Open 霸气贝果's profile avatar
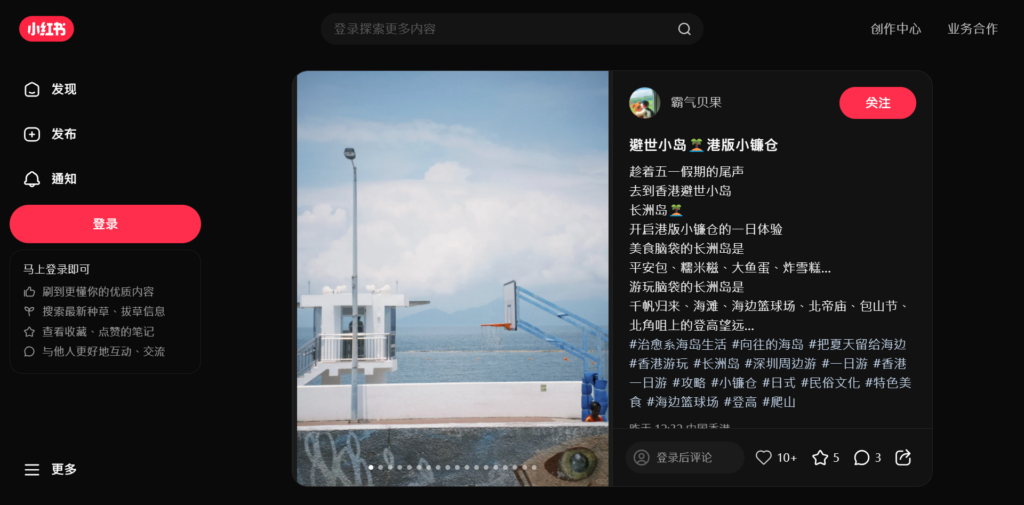Image resolution: width=1024 pixels, height=505 pixels. click(x=644, y=103)
